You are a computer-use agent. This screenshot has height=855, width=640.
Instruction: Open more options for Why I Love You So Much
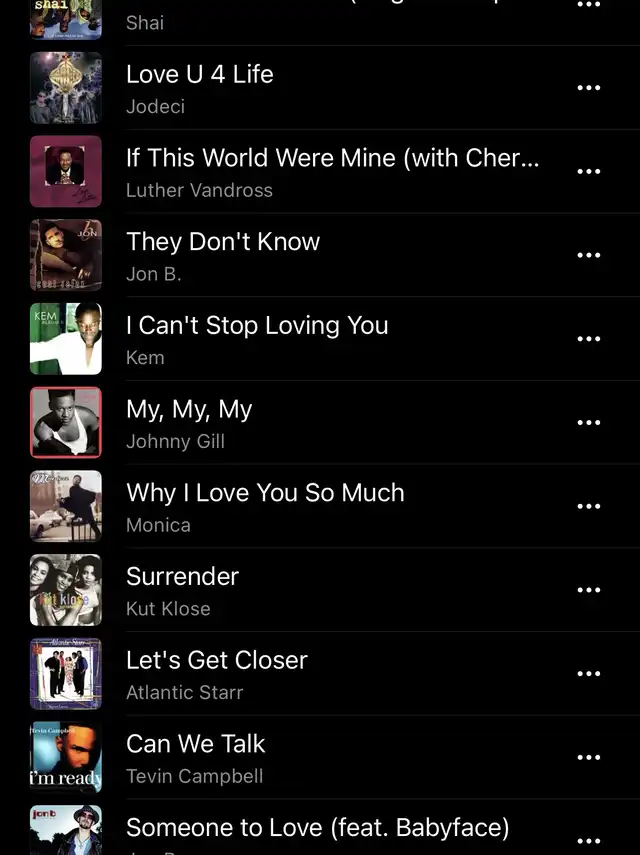click(x=589, y=506)
